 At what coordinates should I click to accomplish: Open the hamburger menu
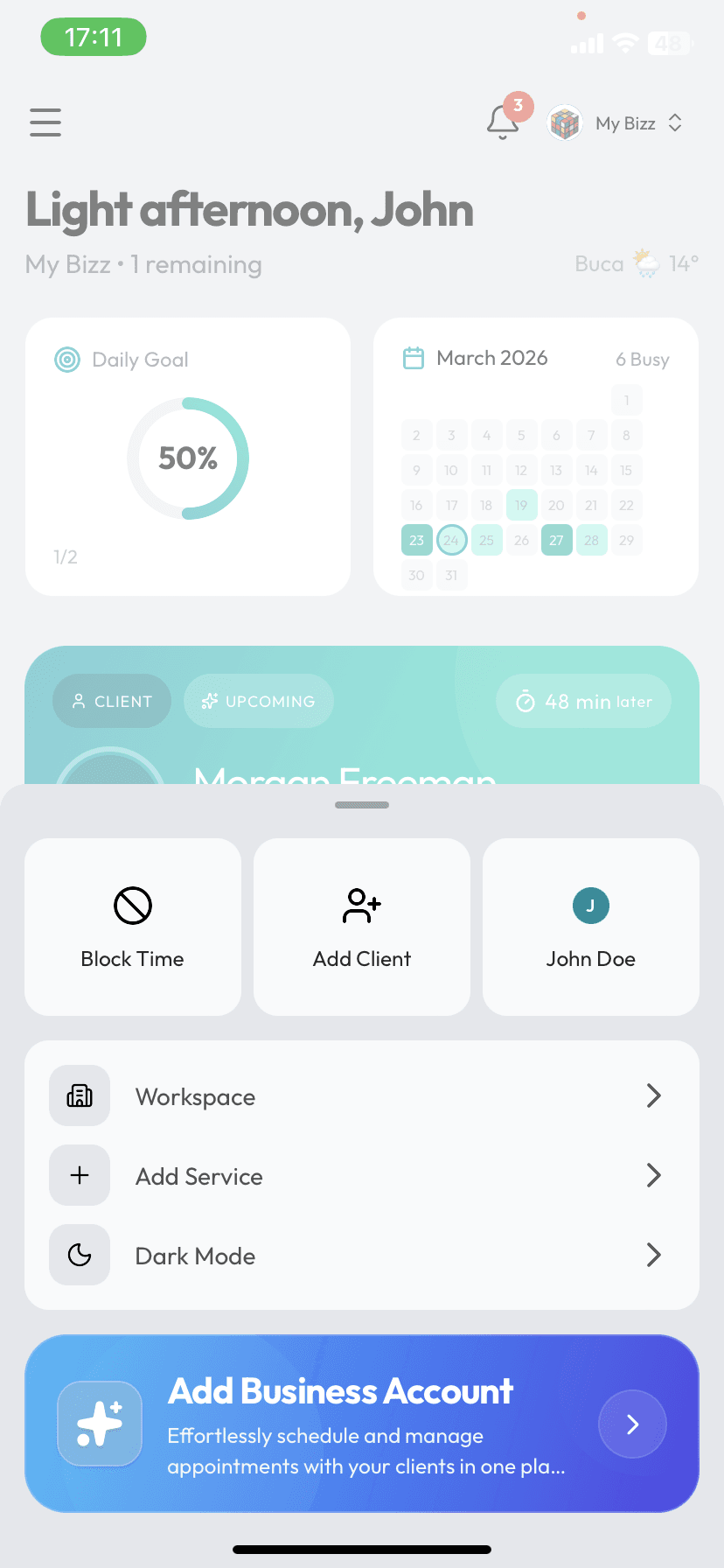point(45,122)
